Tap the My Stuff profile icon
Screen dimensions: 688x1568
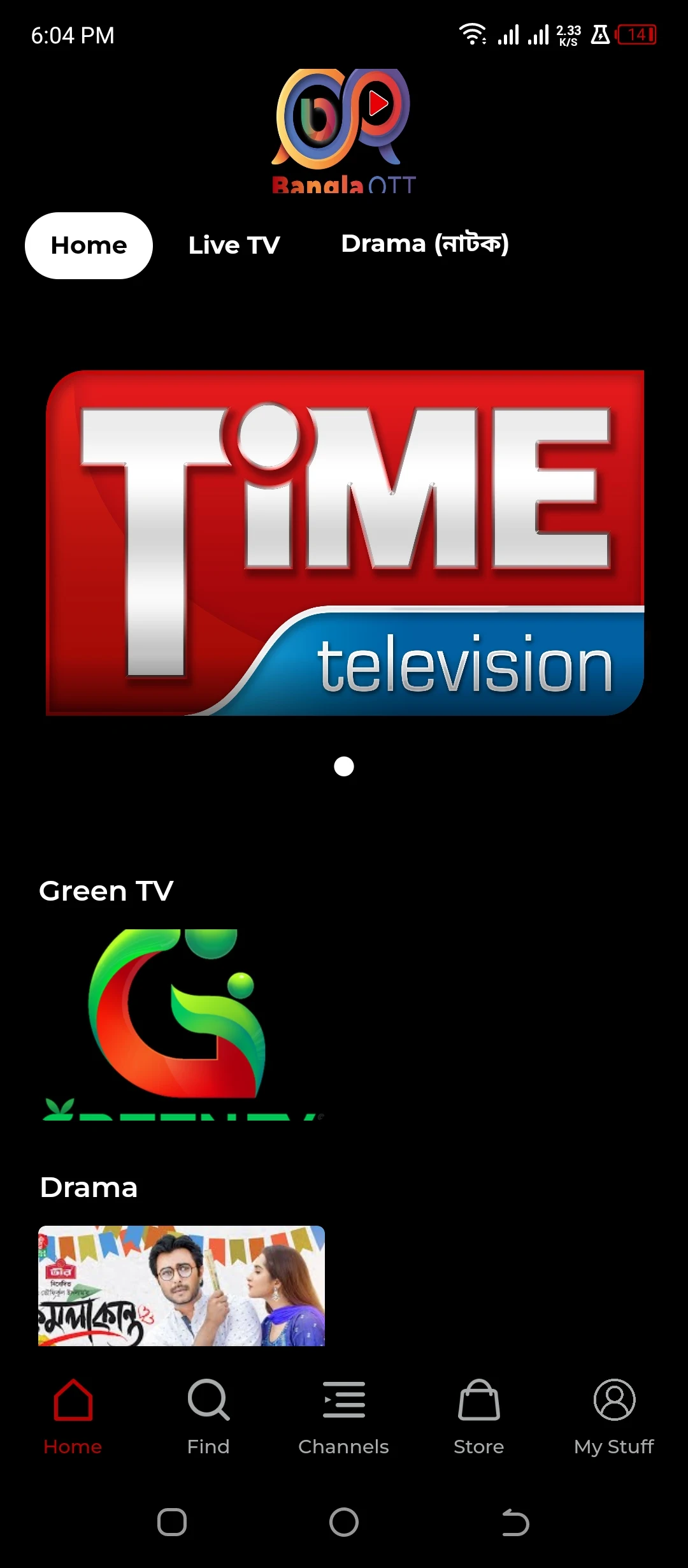point(613,1400)
